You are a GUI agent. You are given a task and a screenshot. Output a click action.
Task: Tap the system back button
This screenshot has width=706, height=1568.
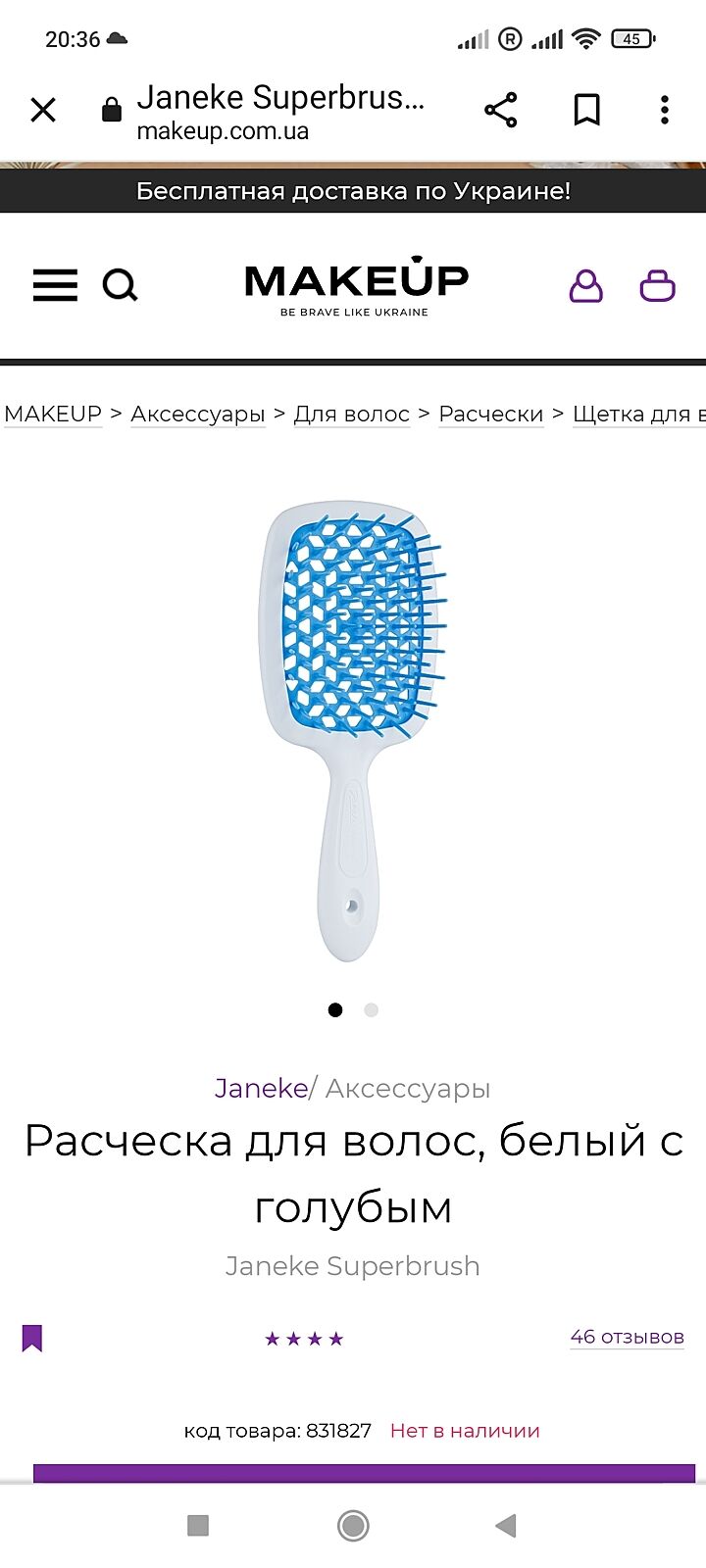coord(506,1525)
